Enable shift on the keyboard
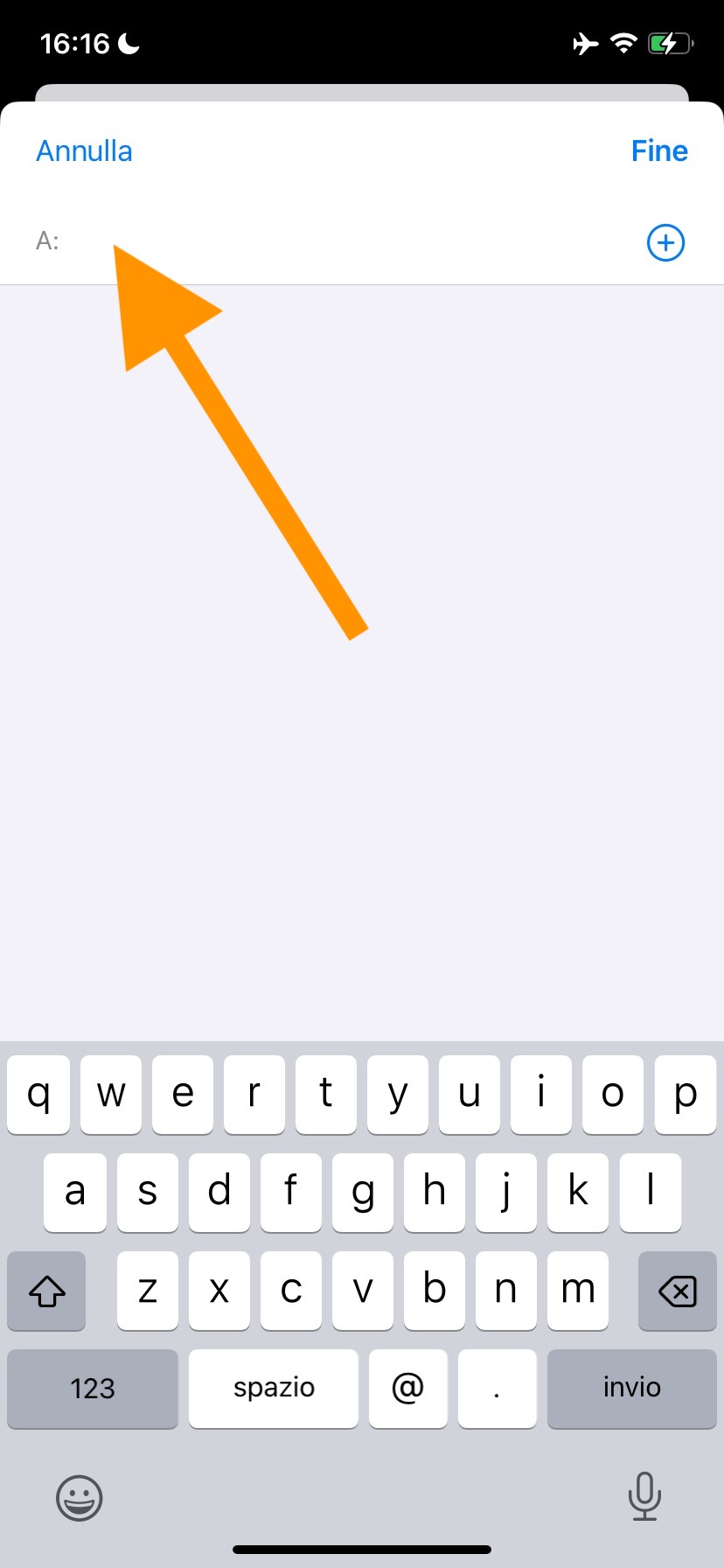 [x=47, y=1291]
